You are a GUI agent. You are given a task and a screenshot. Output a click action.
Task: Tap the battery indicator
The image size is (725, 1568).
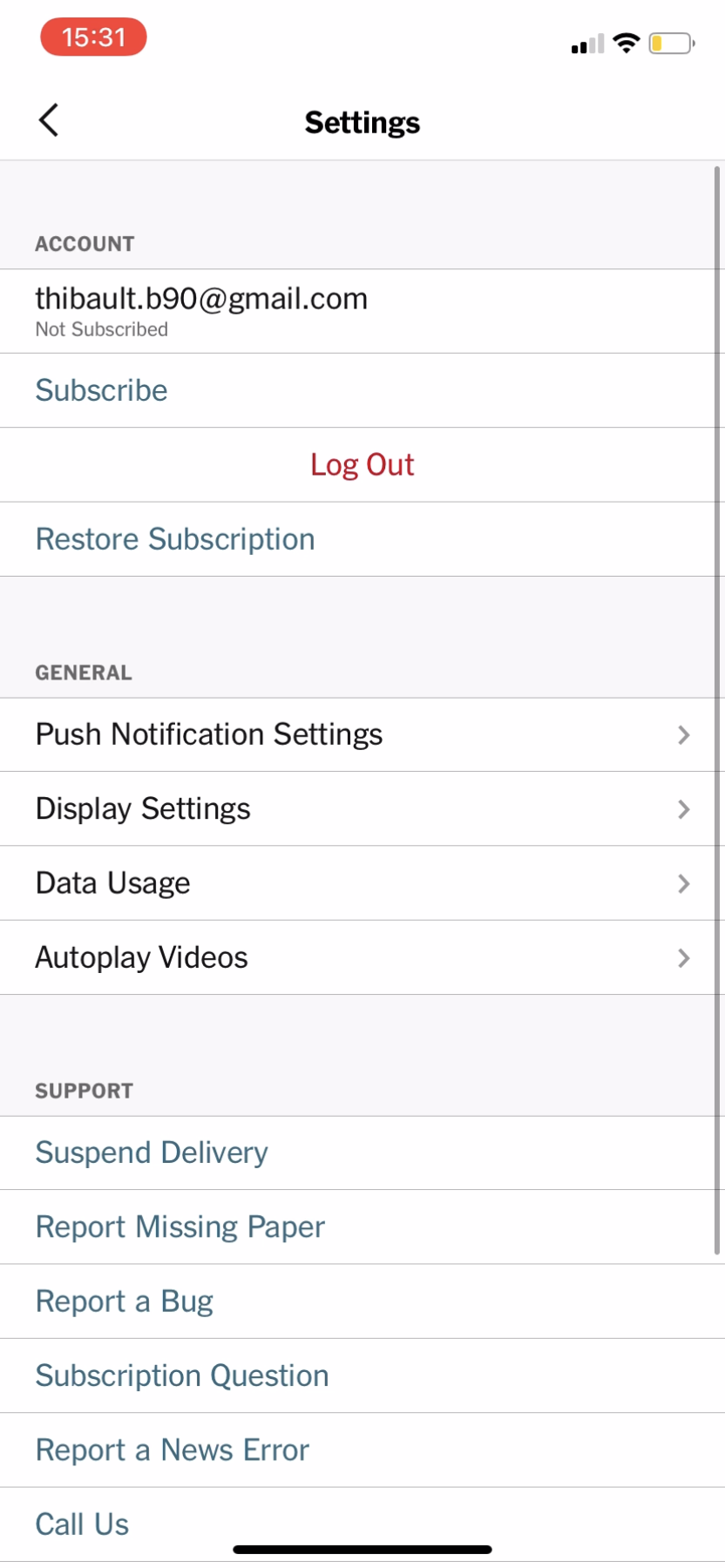coord(669,43)
